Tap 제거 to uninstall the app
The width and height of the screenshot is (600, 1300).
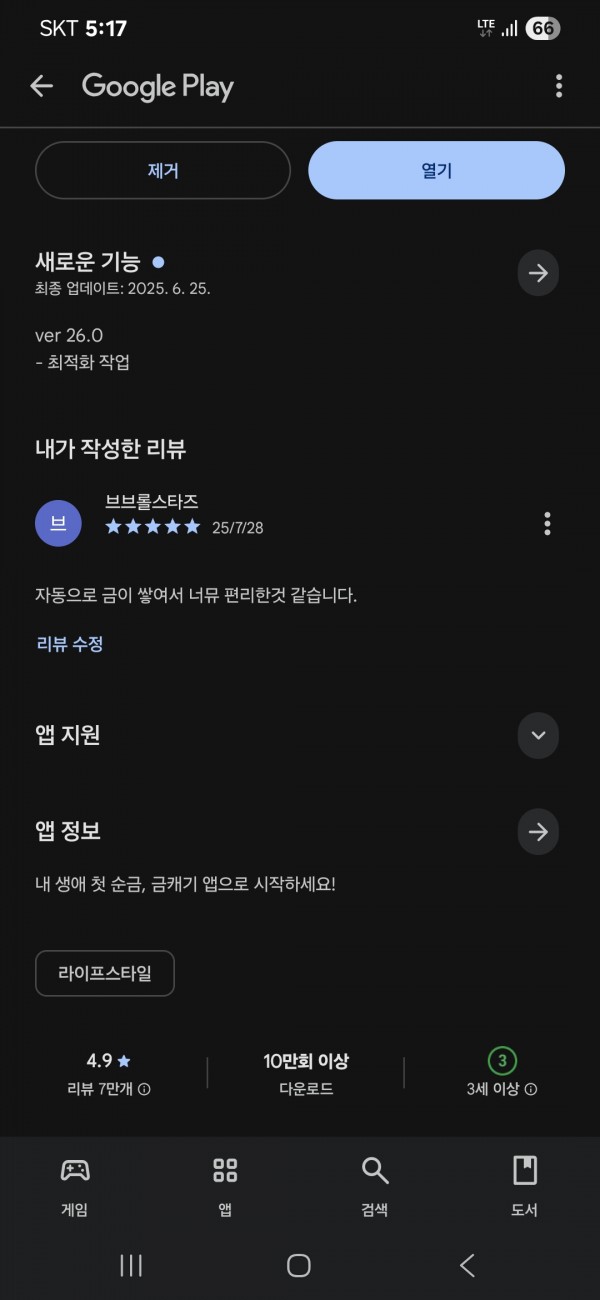163,171
